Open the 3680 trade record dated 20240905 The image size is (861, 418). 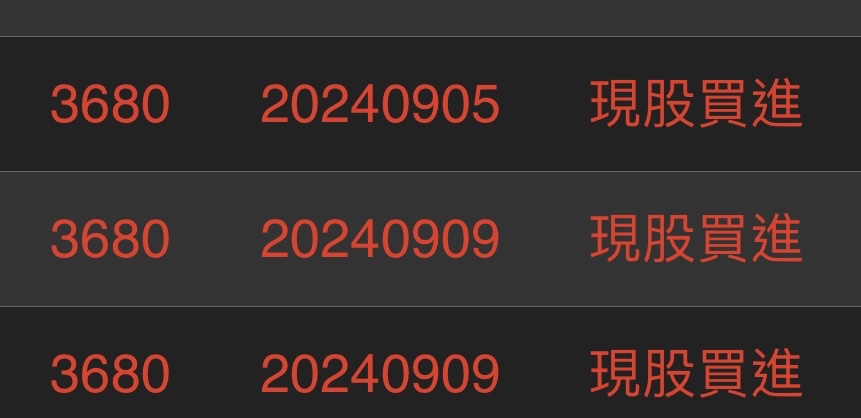point(430,104)
